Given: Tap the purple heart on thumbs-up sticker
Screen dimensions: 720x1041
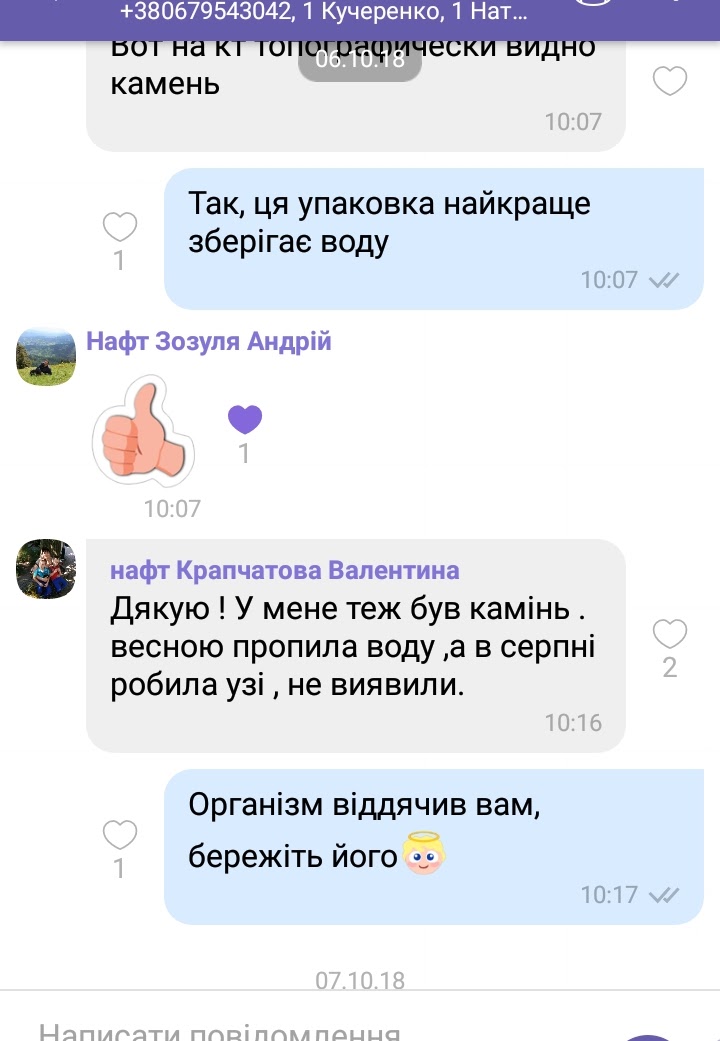Looking at the screenshot, I should point(245,419).
